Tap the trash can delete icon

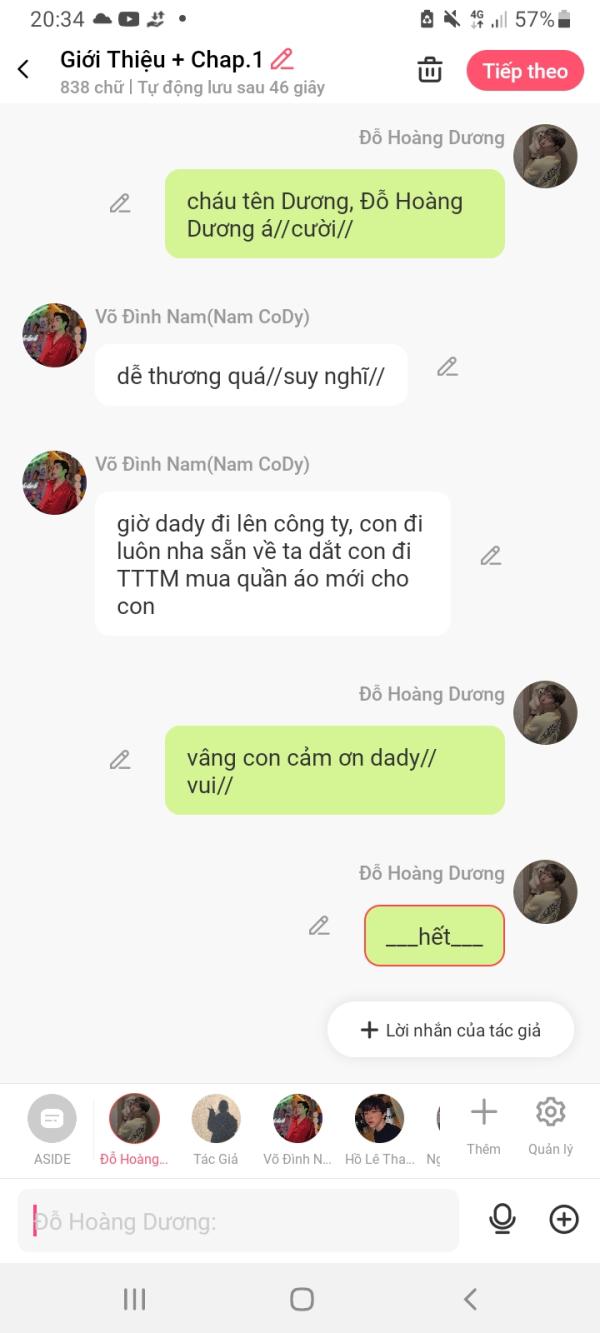pyautogui.click(x=430, y=70)
